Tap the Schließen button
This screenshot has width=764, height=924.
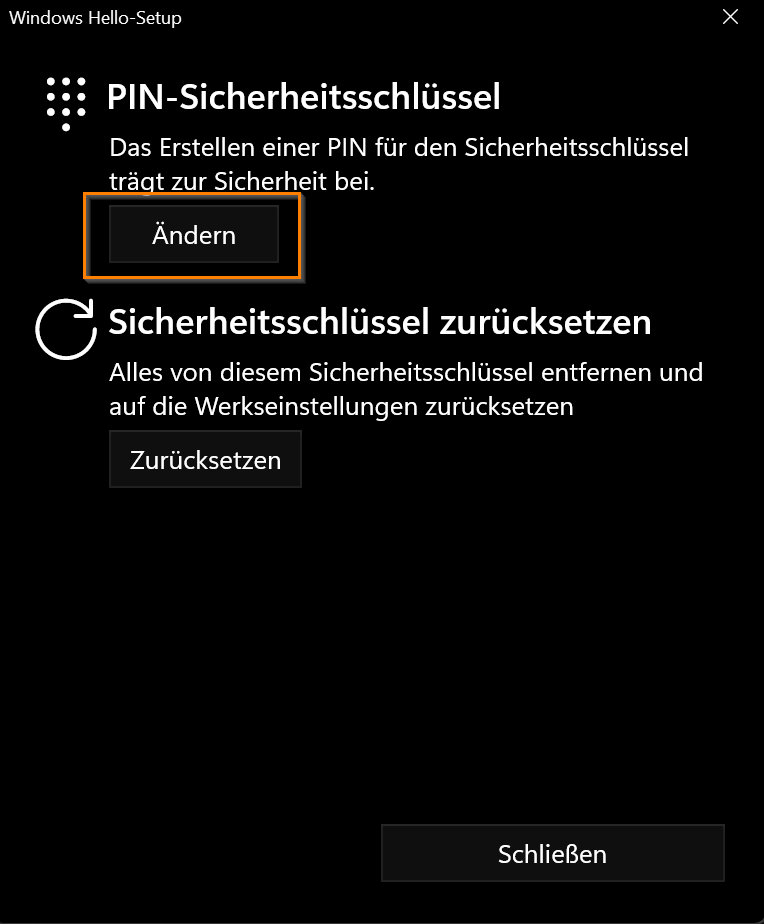coord(552,854)
